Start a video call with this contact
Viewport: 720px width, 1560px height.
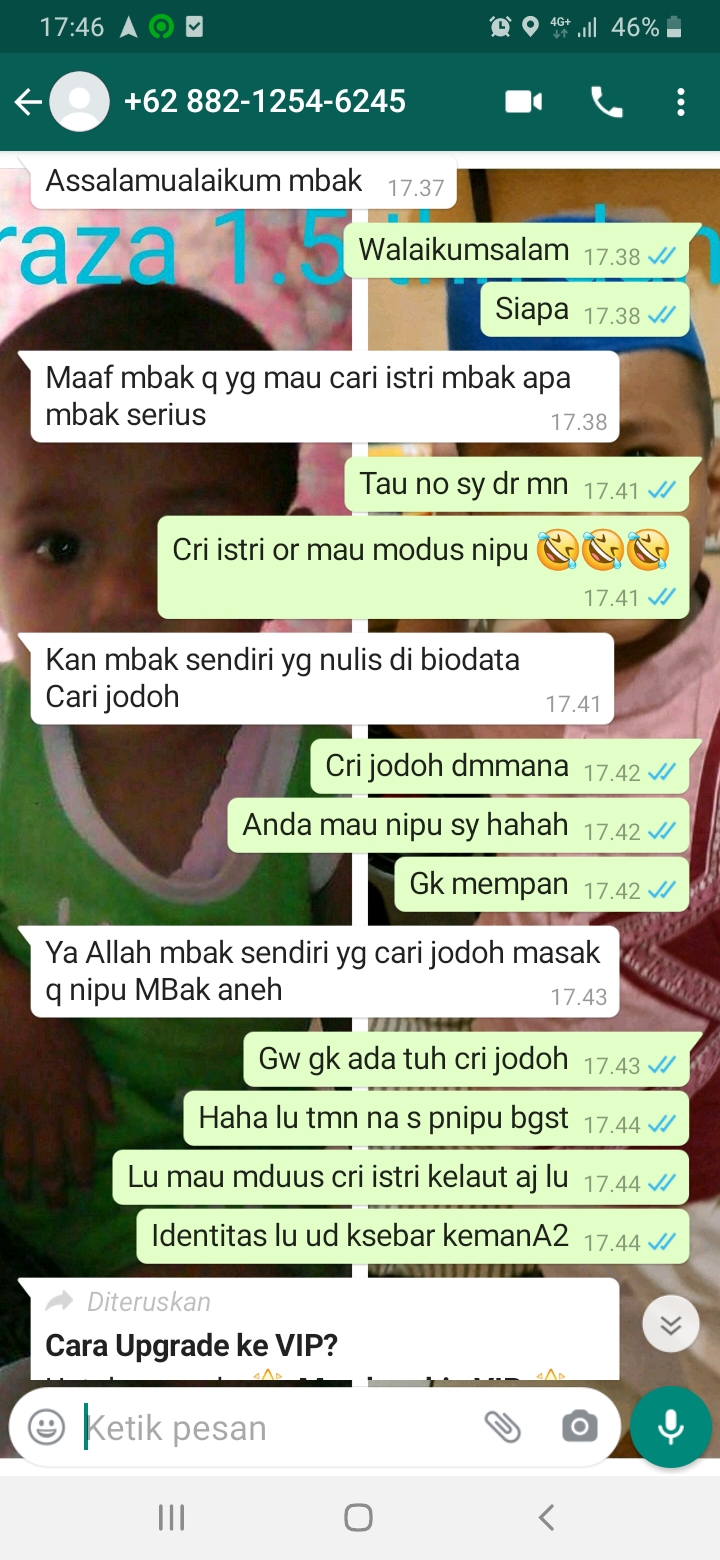523,102
